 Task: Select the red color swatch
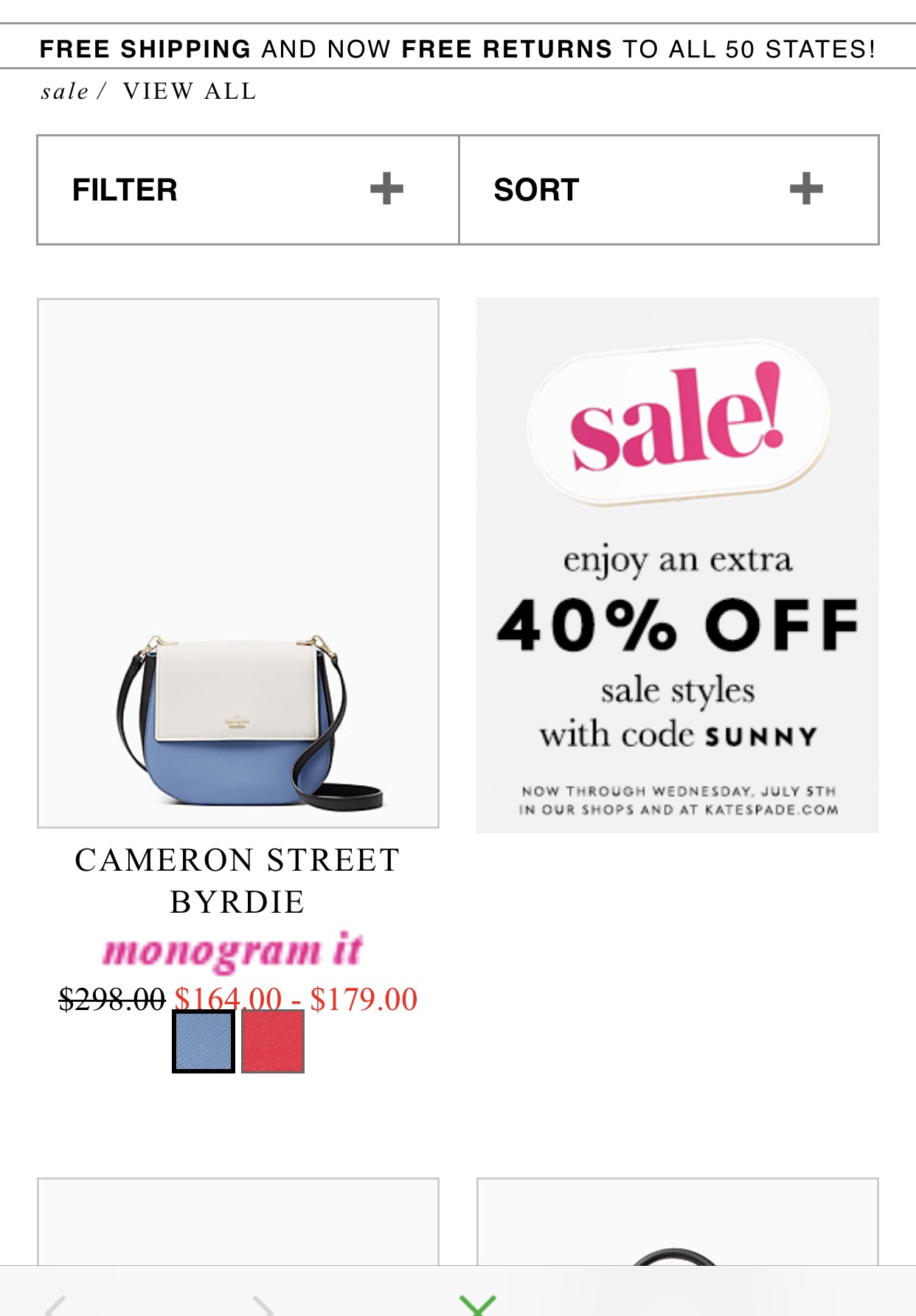coord(273,1041)
